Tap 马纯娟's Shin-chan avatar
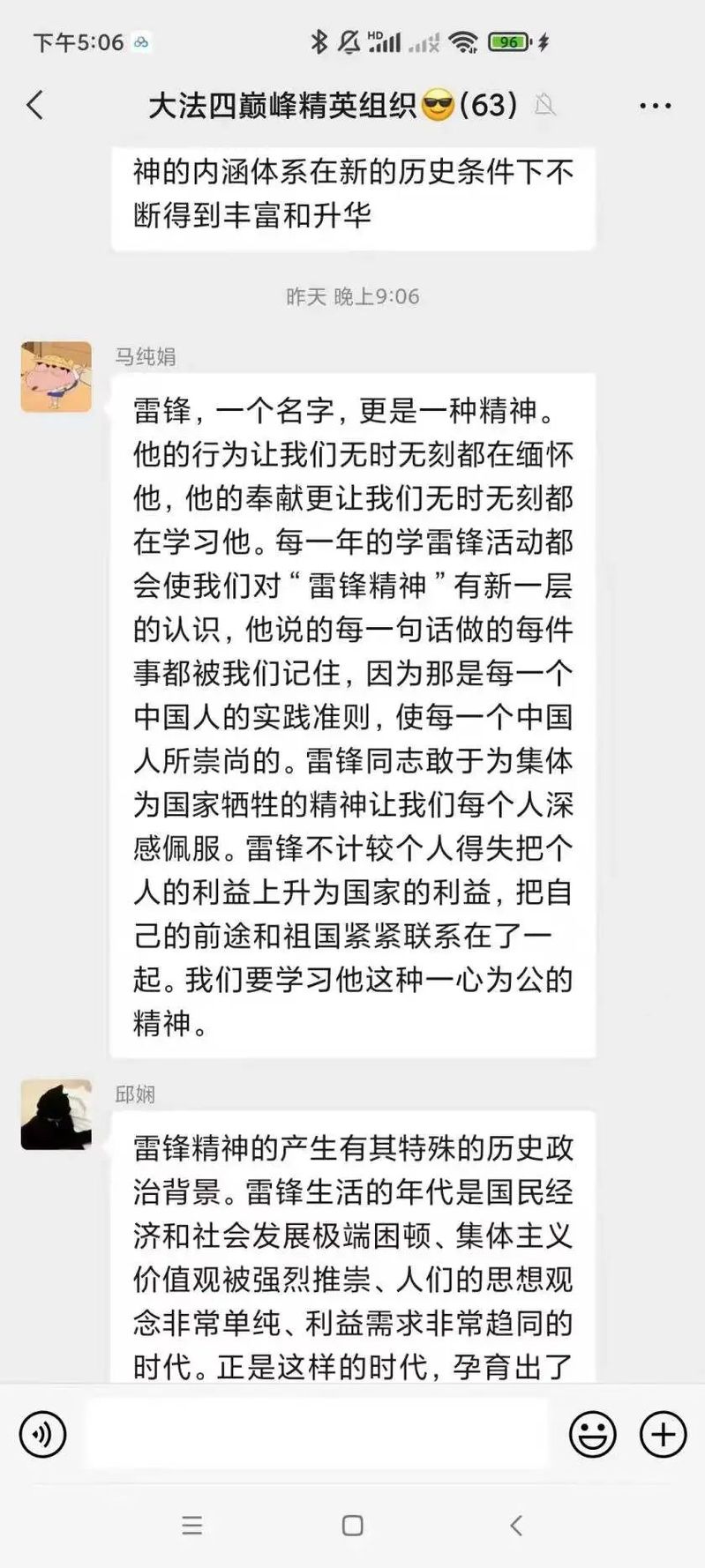The height and width of the screenshot is (1568, 705). 56,377
